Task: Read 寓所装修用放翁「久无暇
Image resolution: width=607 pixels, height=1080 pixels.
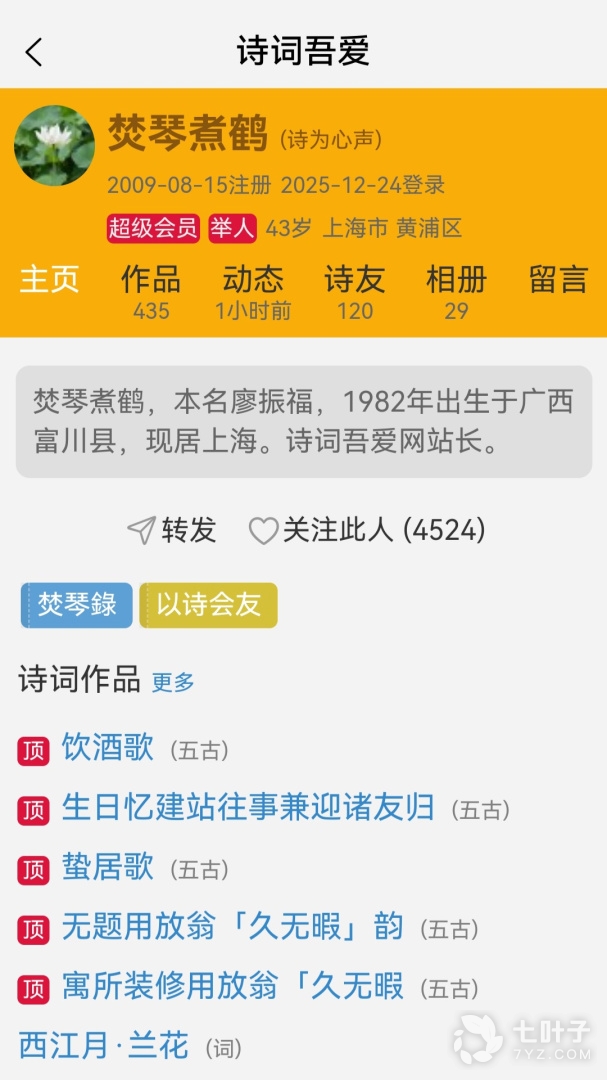Action: pyautogui.click(x=232, y=988)
